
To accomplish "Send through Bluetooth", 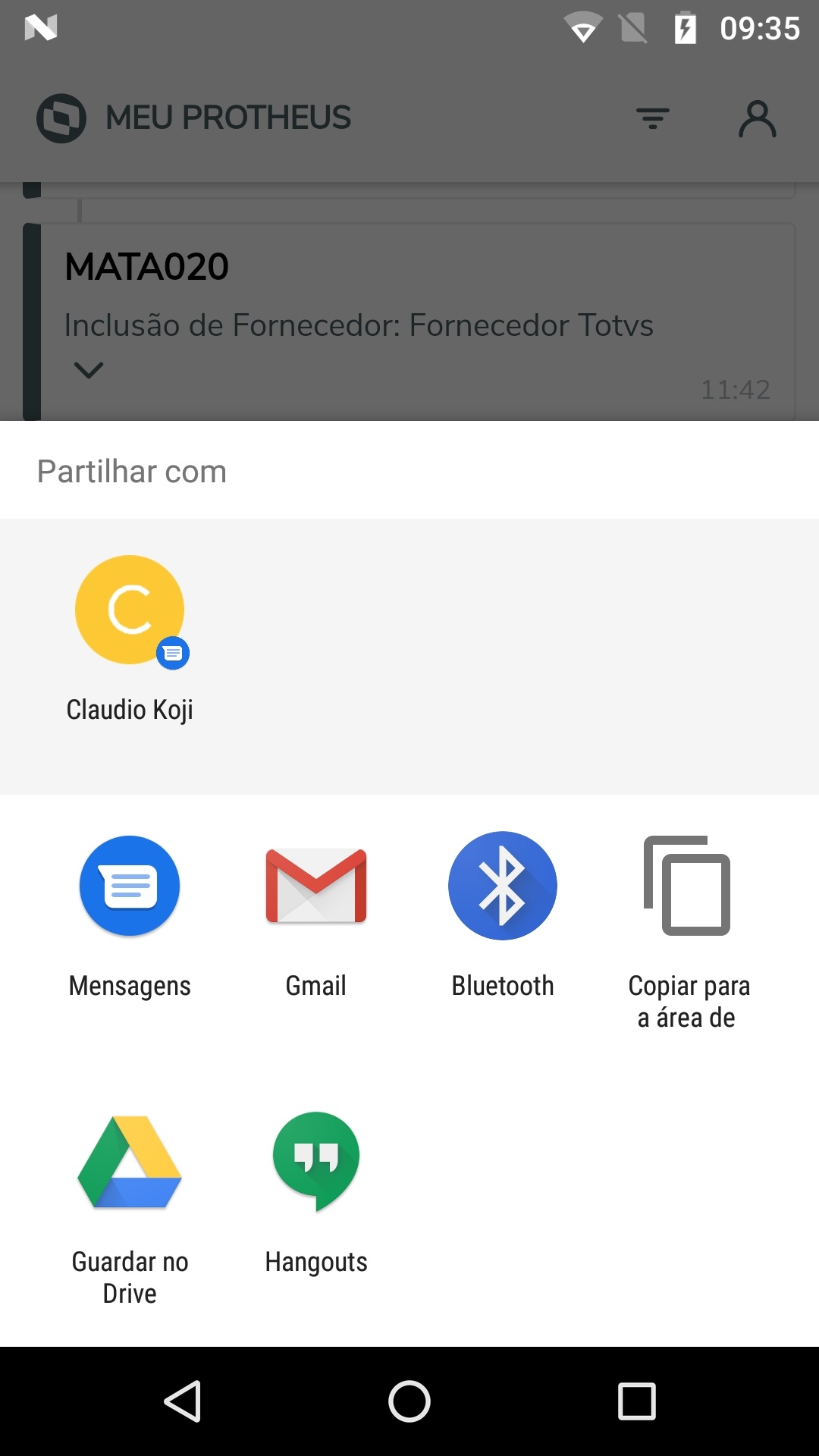I will click(x=503, y=886).
